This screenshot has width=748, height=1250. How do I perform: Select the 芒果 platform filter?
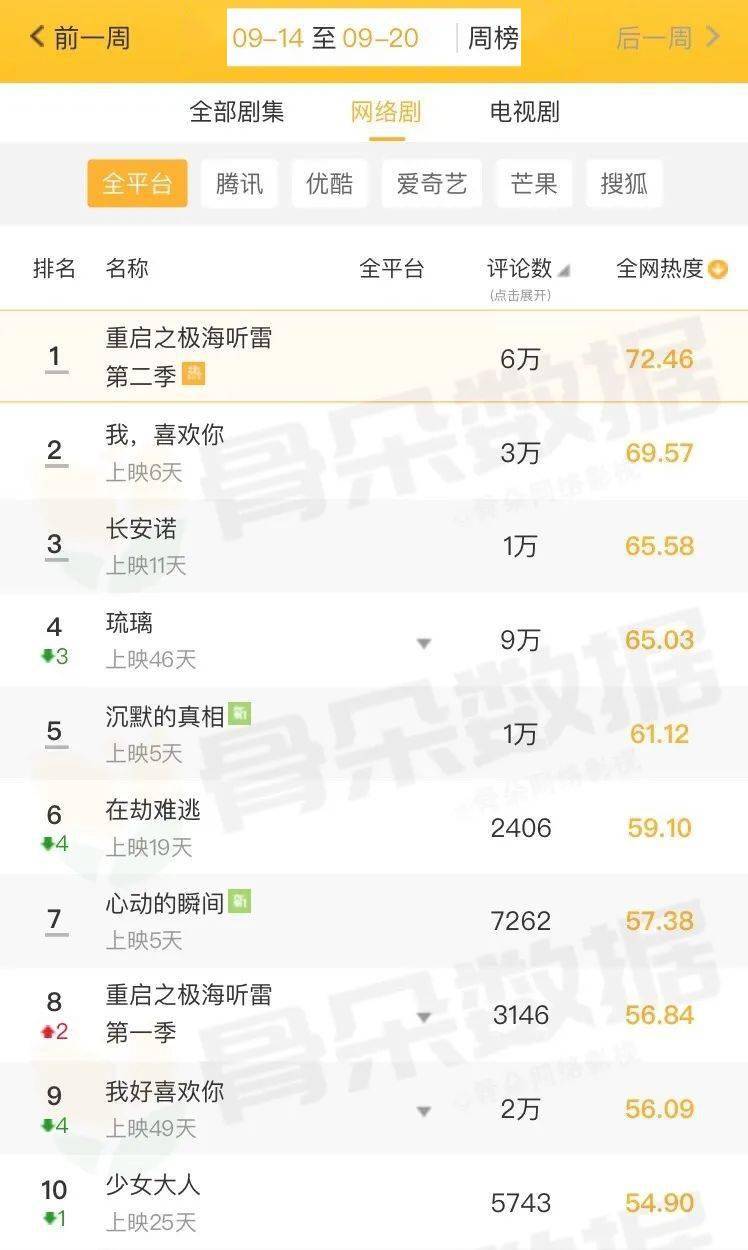click(534, 184)
